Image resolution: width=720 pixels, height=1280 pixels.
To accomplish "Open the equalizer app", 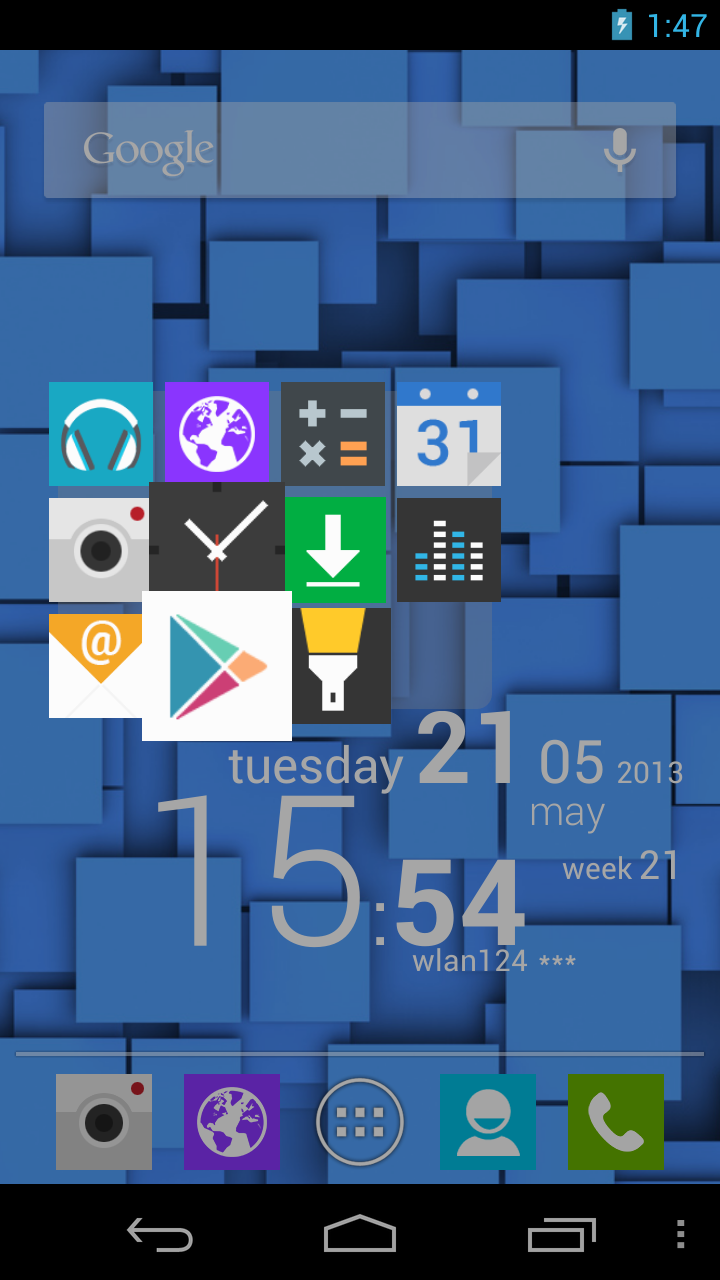I will (x=449, y=550).
